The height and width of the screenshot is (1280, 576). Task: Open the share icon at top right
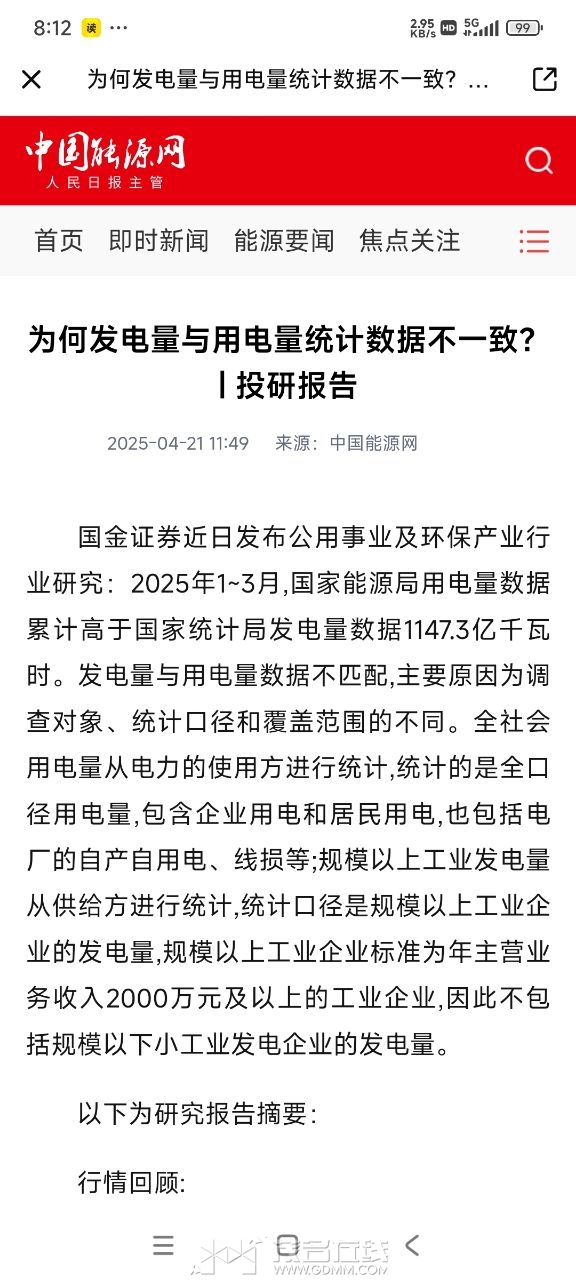[544, 80]
